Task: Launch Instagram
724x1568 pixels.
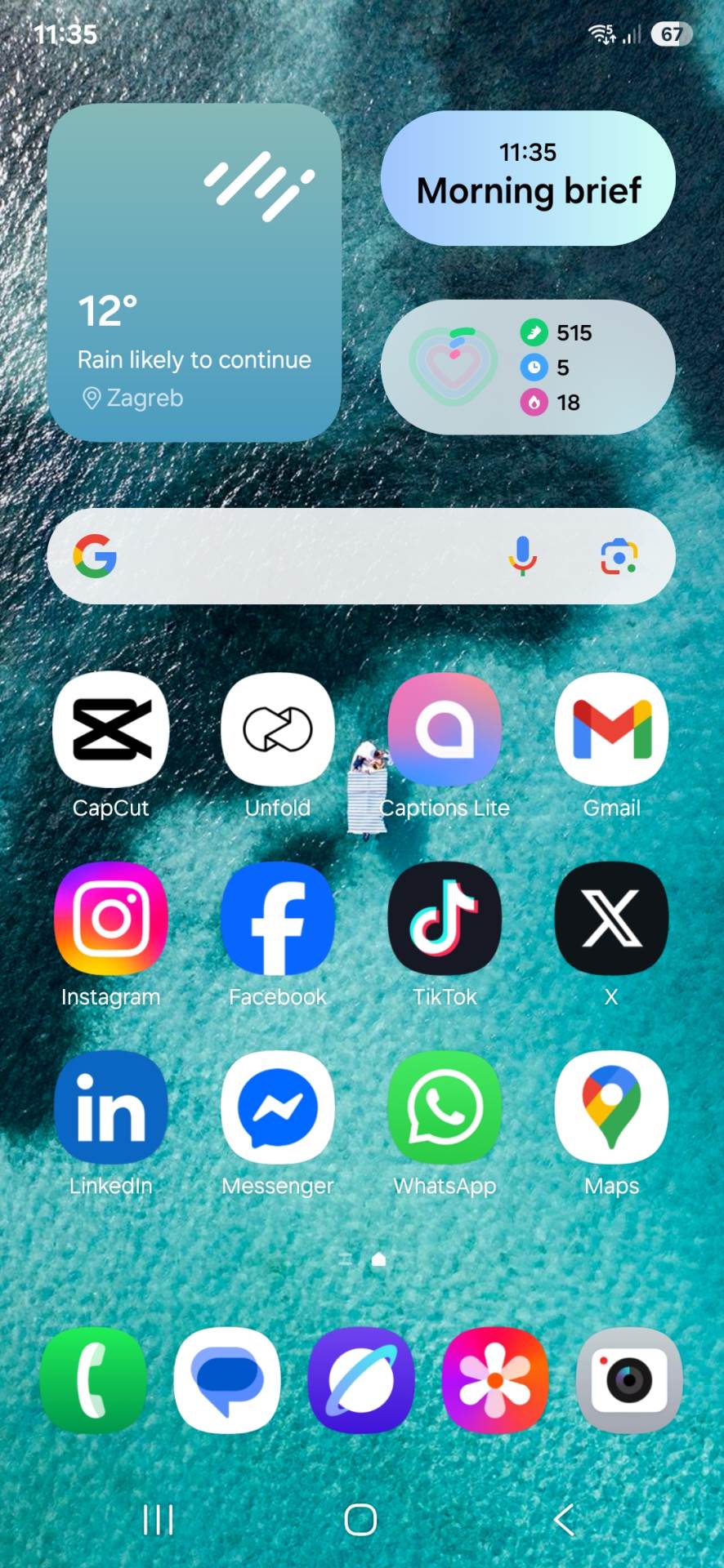Action: click(x=111, y=919)
